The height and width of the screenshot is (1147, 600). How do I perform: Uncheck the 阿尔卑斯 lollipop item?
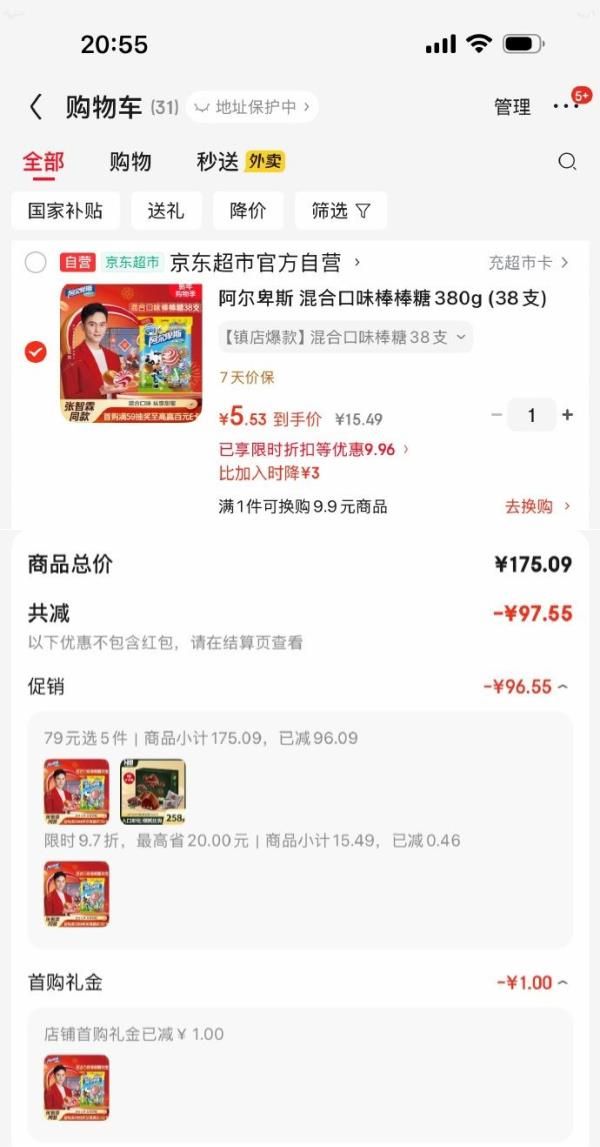[x=36, y=352]
